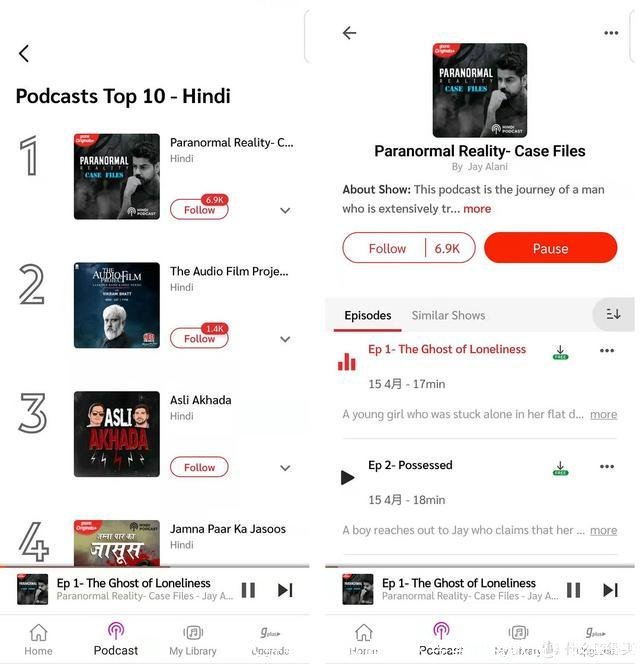Expand description of Ep 2- Possessed
Screen dimensions: 640x664
tap(603, 530)
